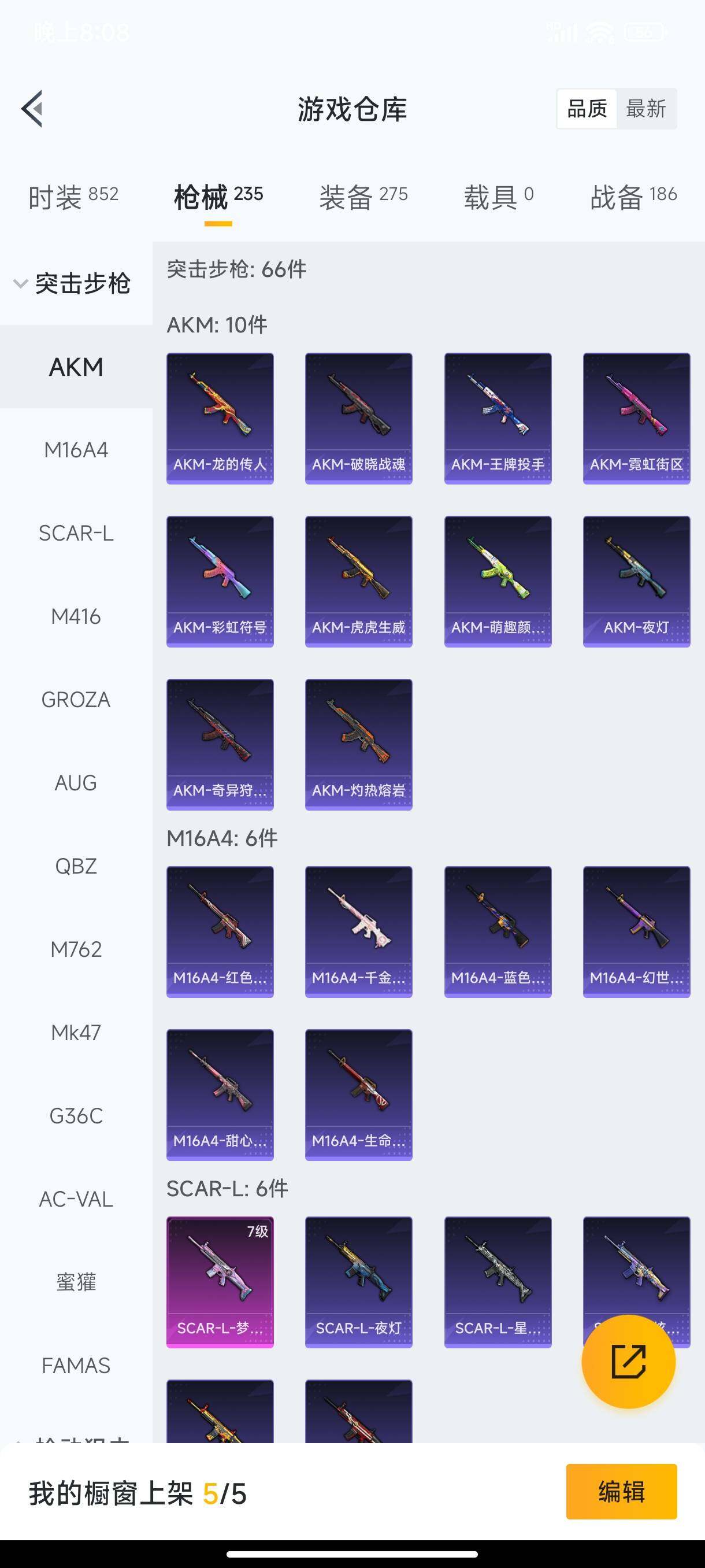
Task: Select the 品质 sort option
Action: point(587,109)
